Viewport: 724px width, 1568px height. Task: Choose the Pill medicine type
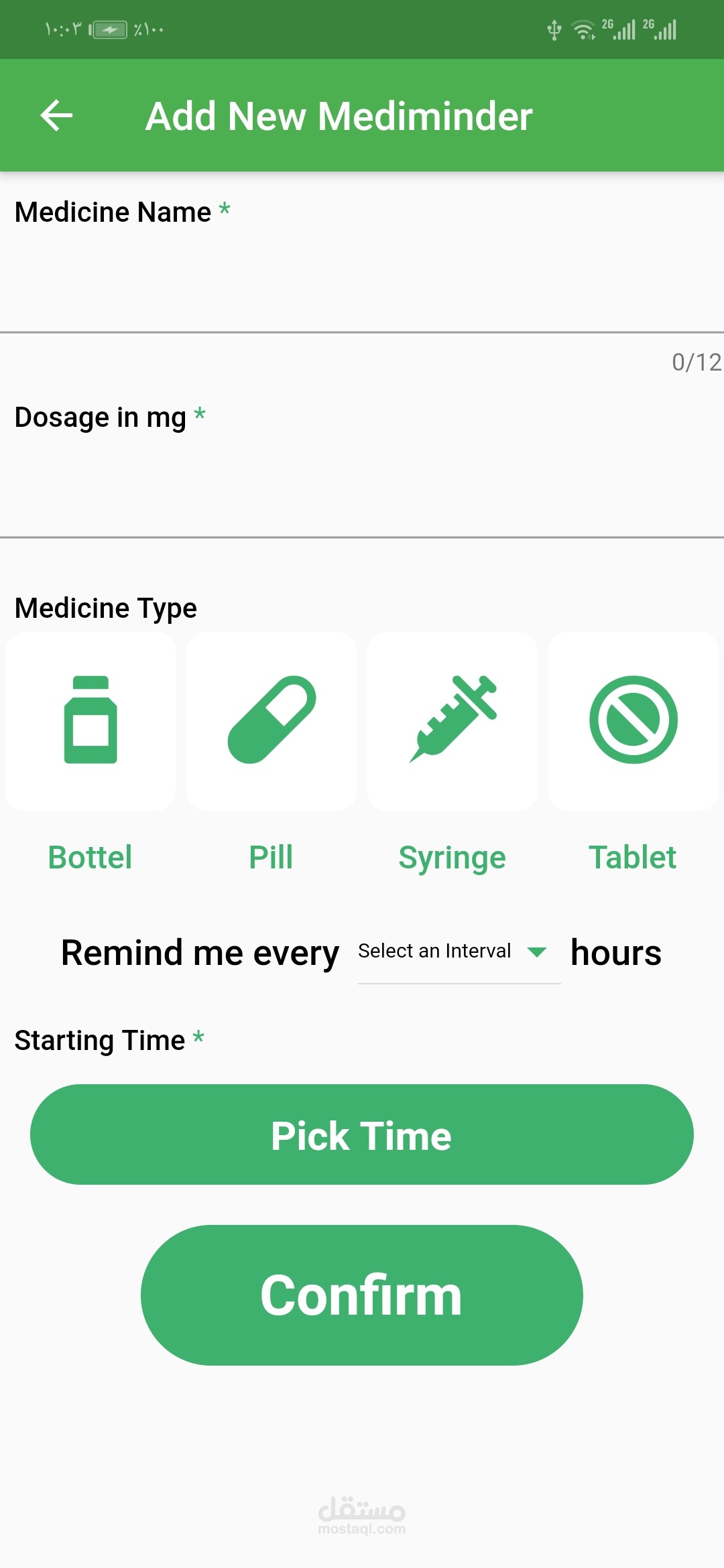point(271,721)
